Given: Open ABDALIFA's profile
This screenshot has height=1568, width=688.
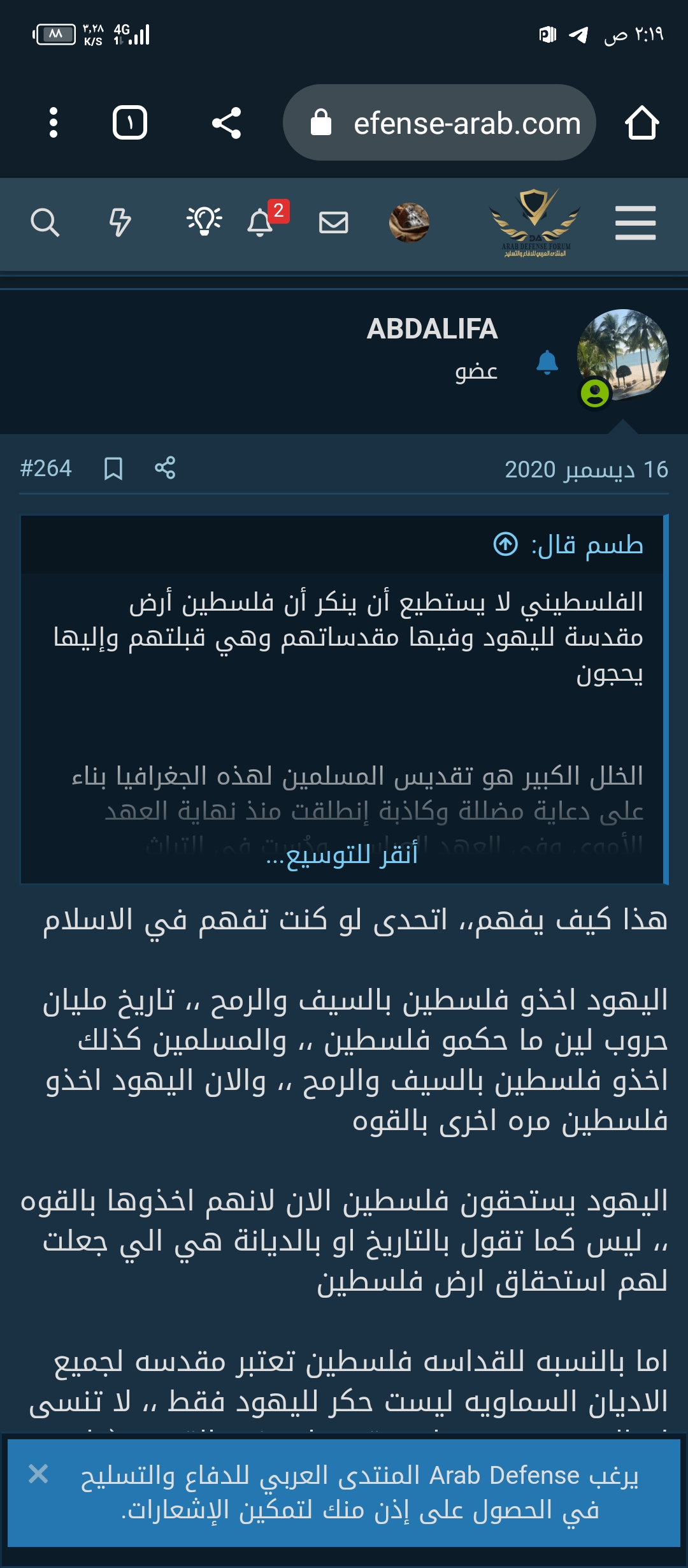Looking at the screenshot, I should pyautogui.click(x=432, y=330).
